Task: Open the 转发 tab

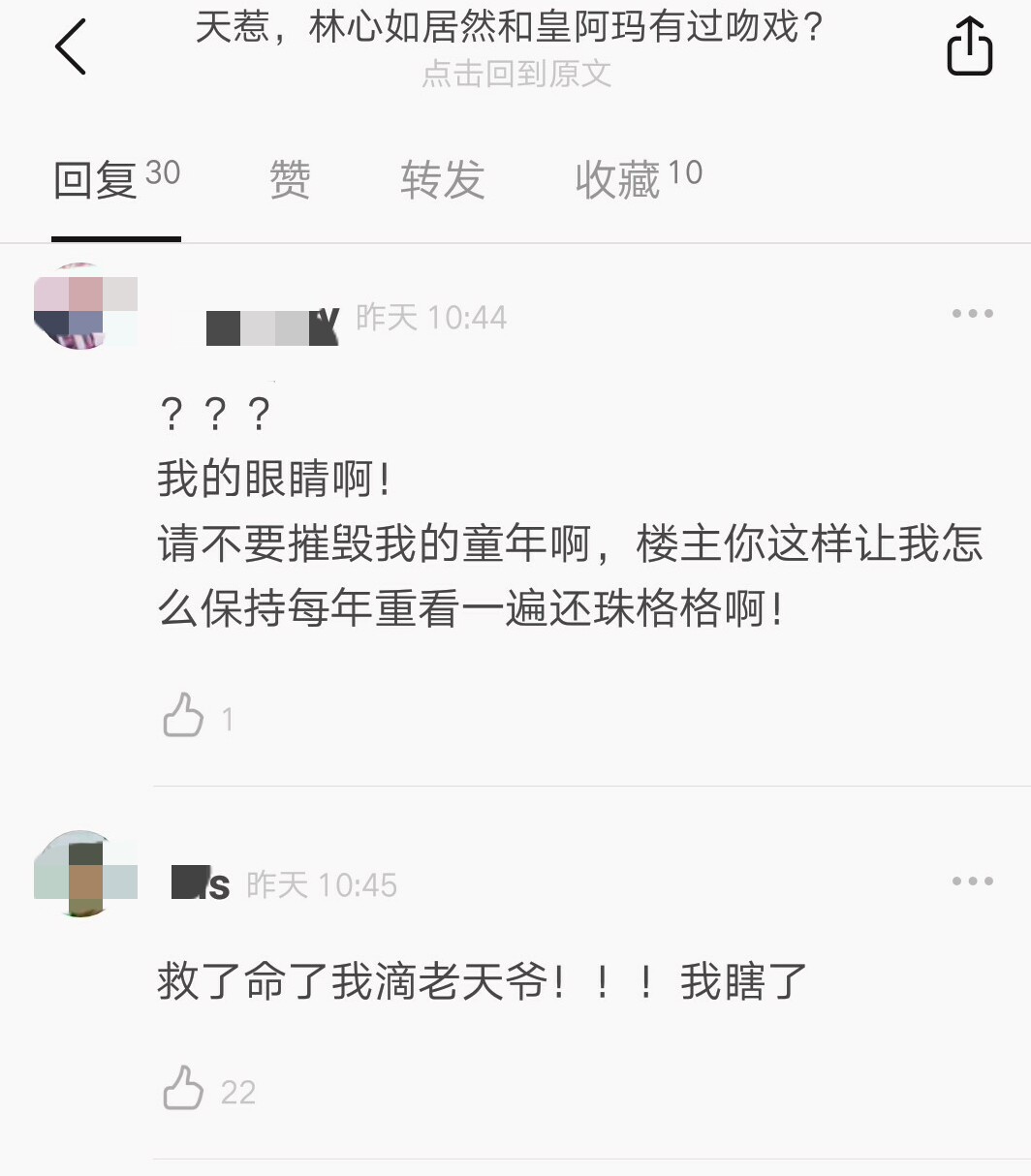Action: tap(442, 180)
